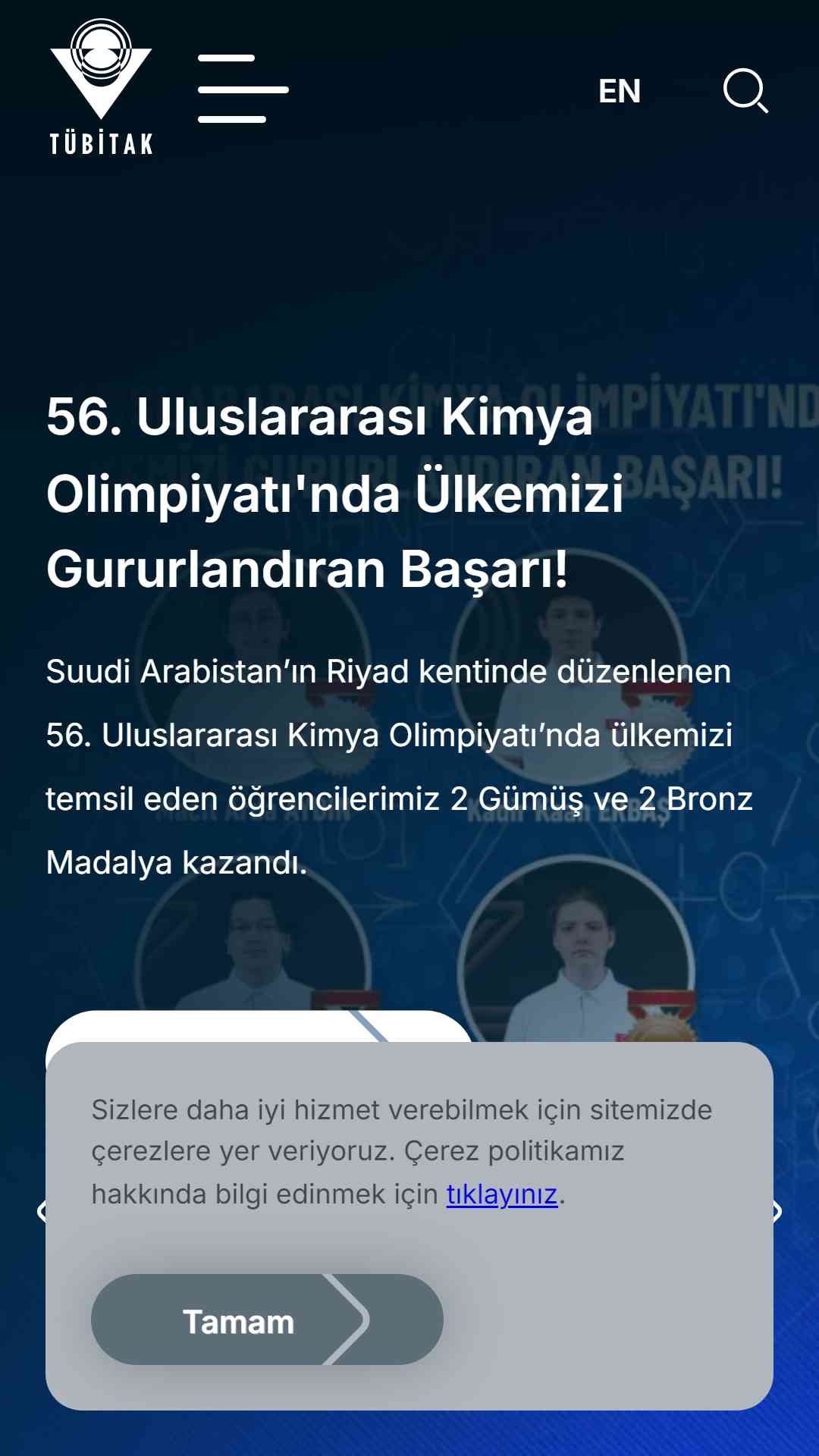Screen dimensions: 819x1456
Task: Open the hamburger menu
Action: 243,89
